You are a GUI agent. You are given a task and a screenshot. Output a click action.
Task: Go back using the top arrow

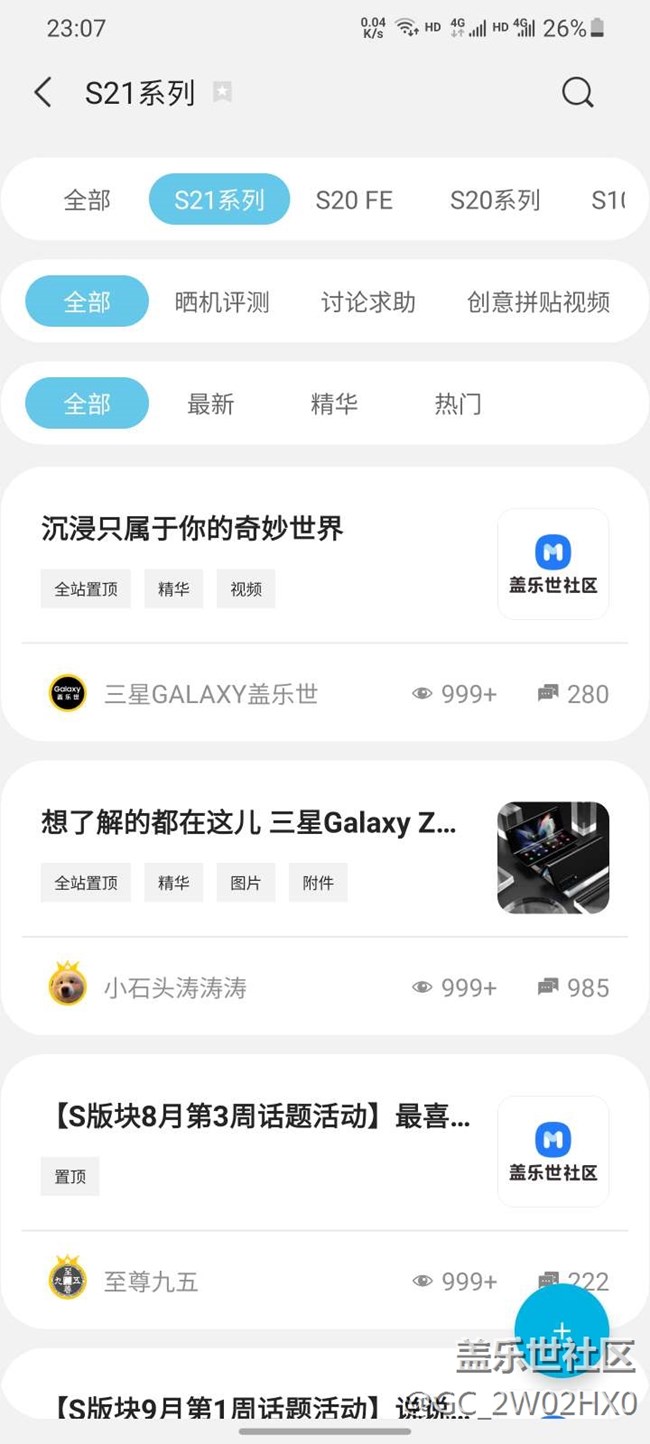[42, 93]
